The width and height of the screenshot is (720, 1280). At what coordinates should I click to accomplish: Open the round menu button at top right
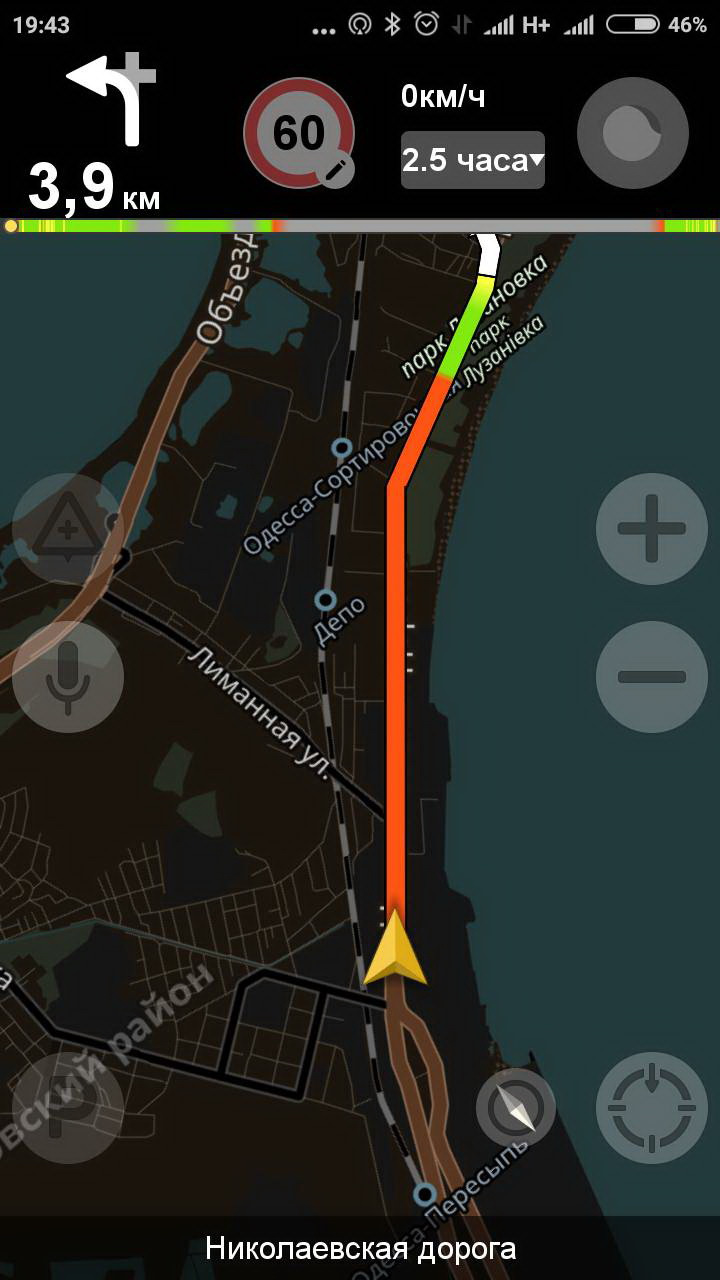coord(633,133)
